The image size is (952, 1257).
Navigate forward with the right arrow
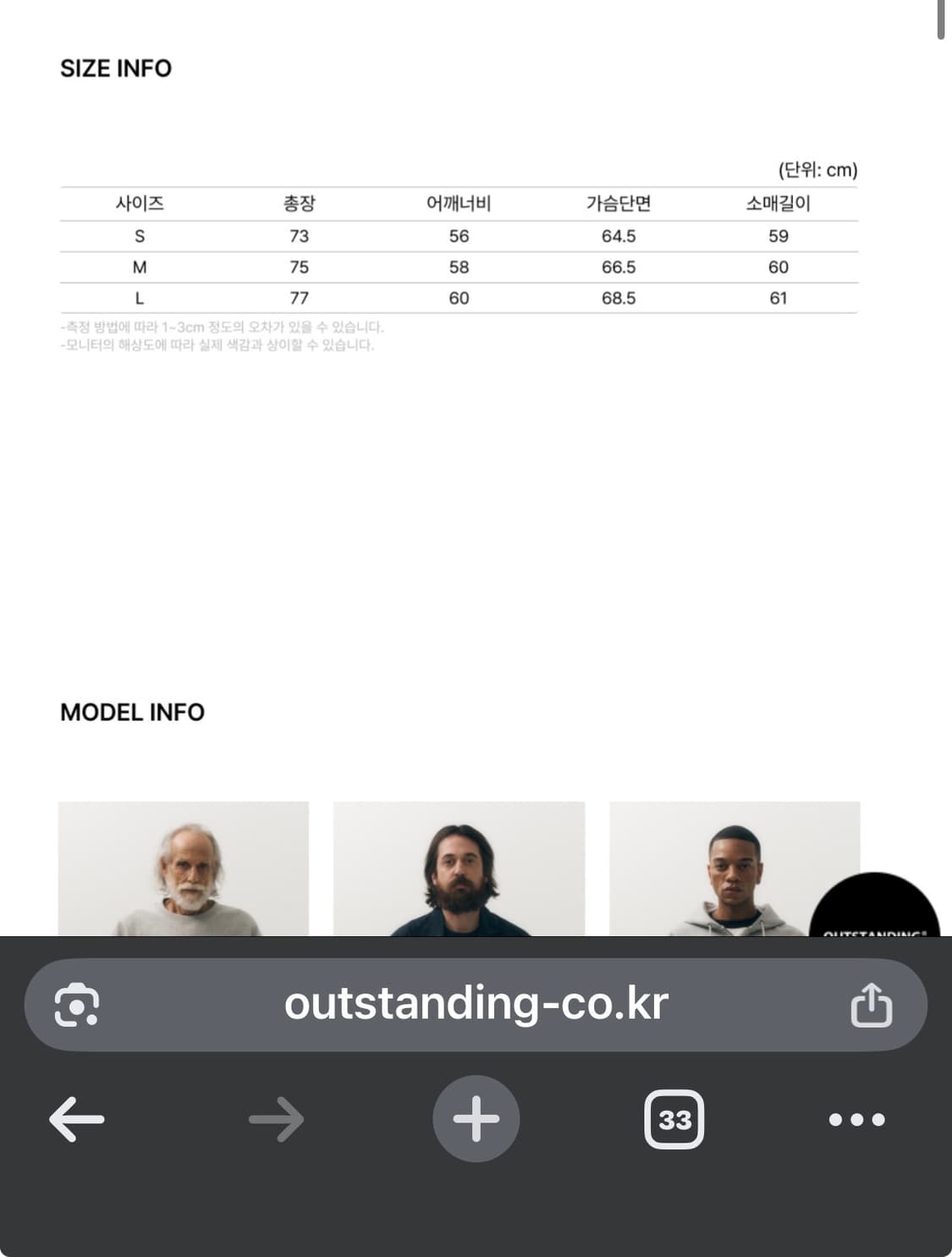pyautogui.click(x=274, y=1119)
